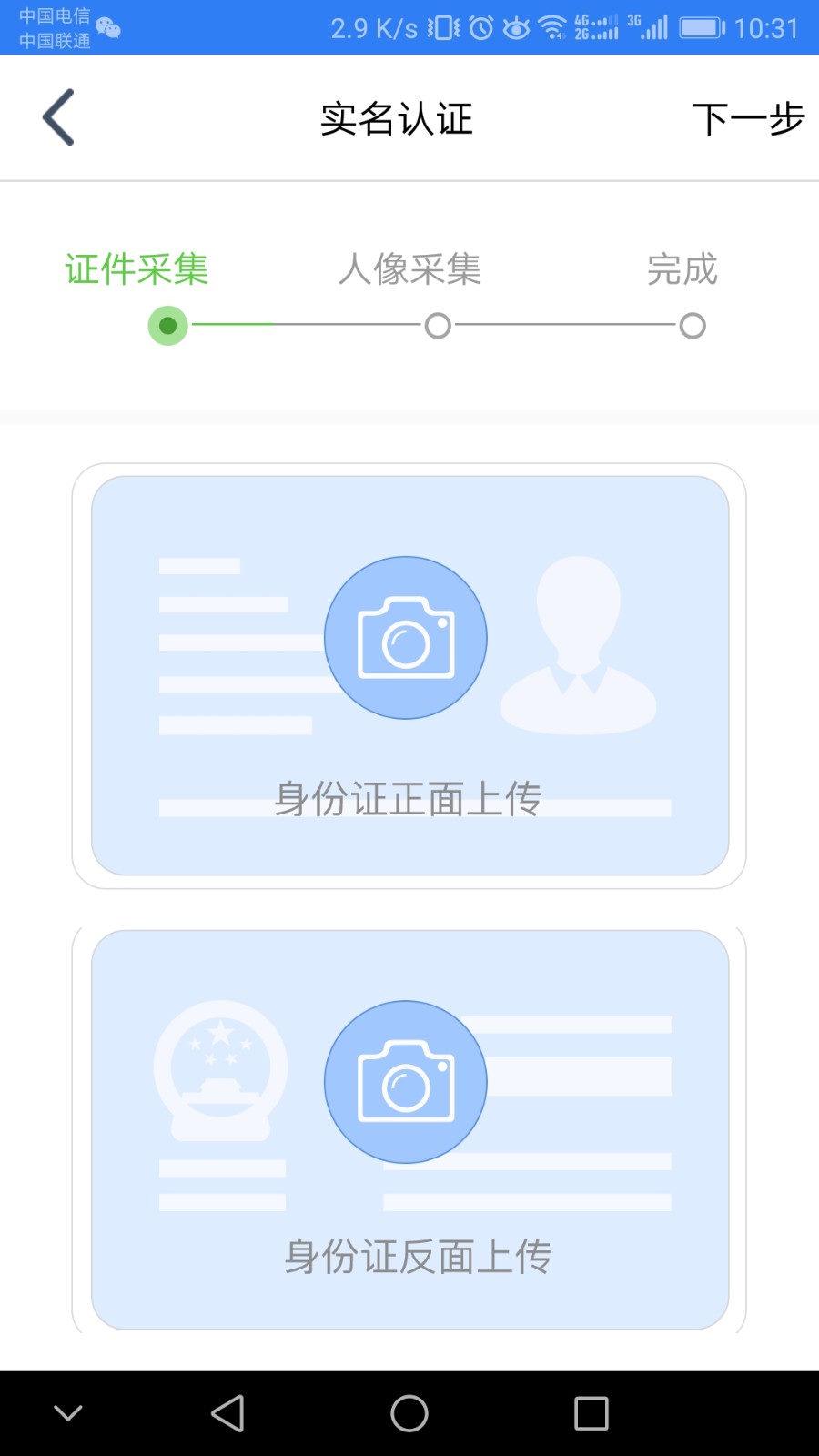The width and height of the screenshot is (819, 1456).
Task: Select the 人像采集 step indicator dot
Action: (438, 326)
